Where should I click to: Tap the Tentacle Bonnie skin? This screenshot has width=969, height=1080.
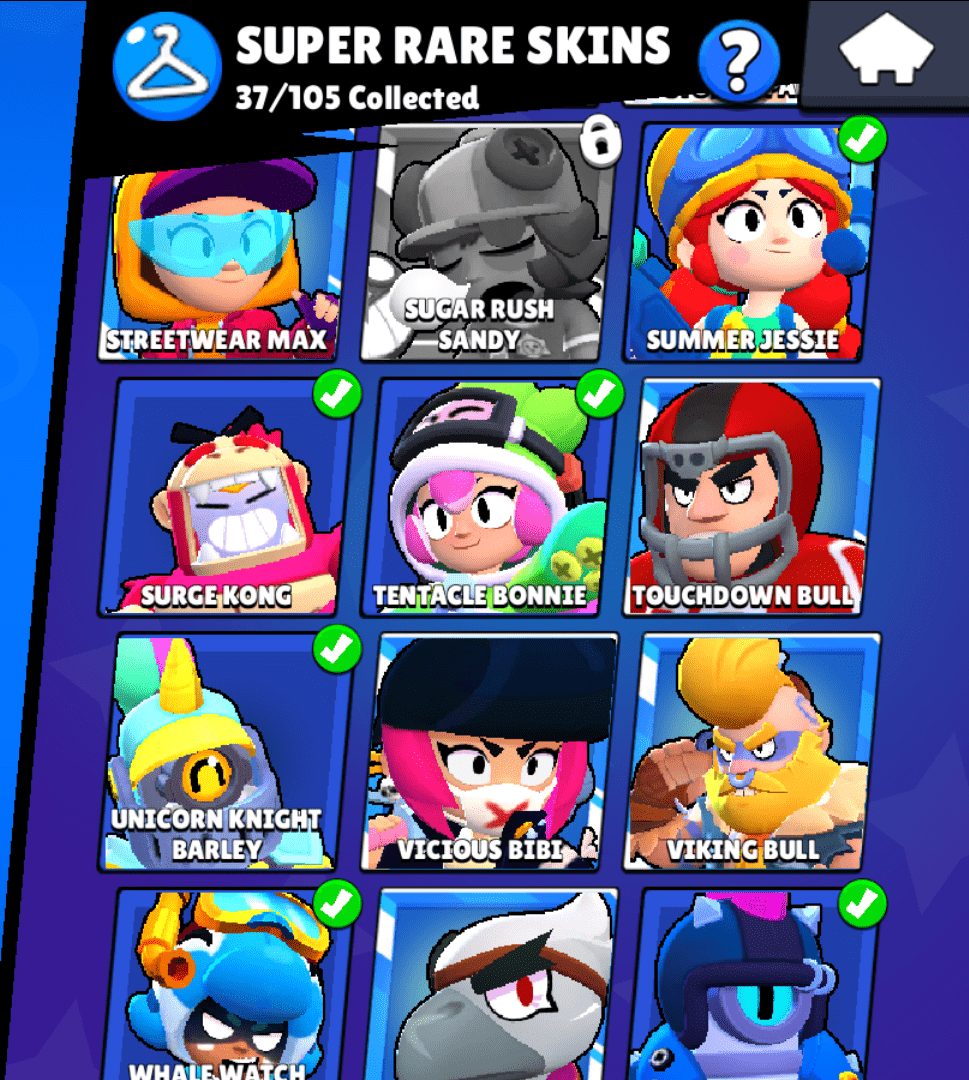(x=488, y=497)
